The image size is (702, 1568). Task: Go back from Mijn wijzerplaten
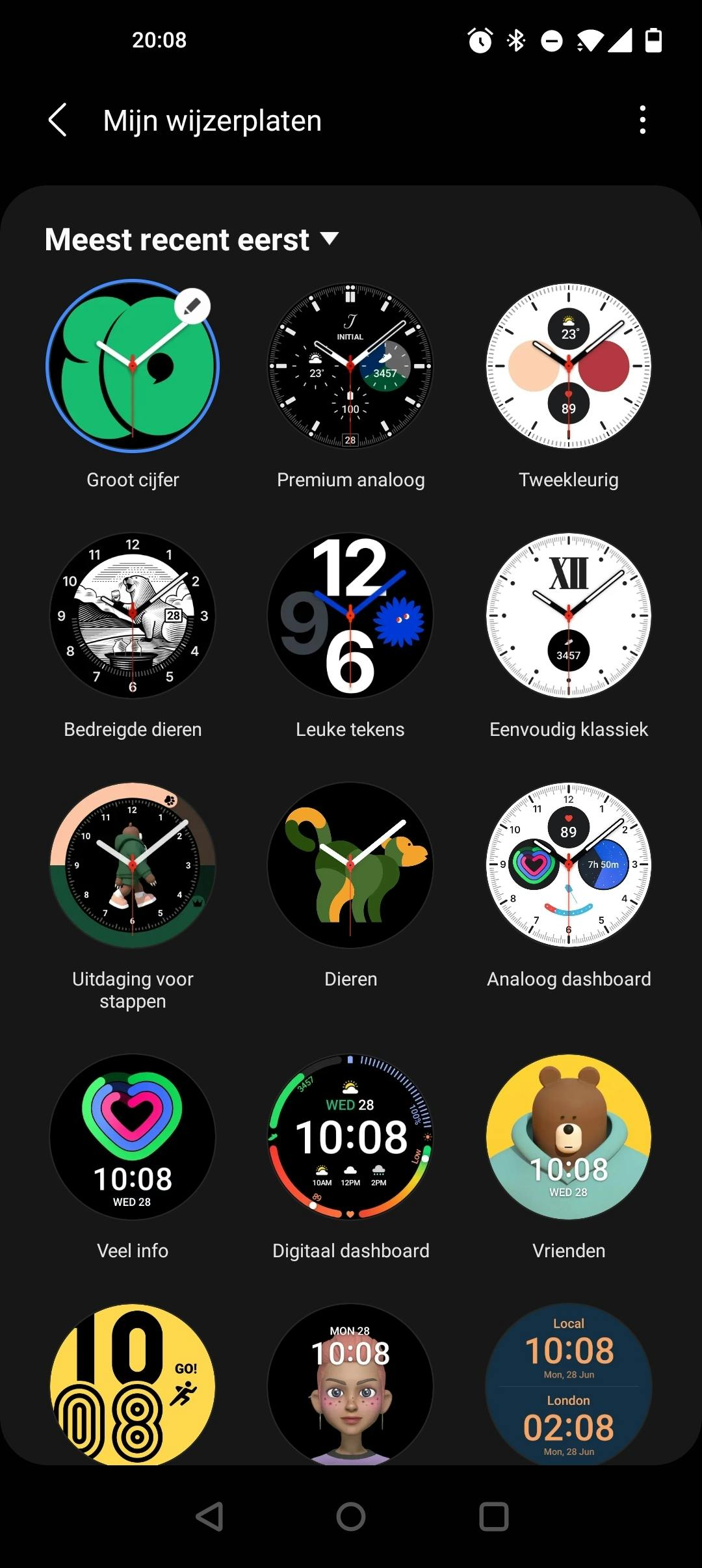coord(58,120)
